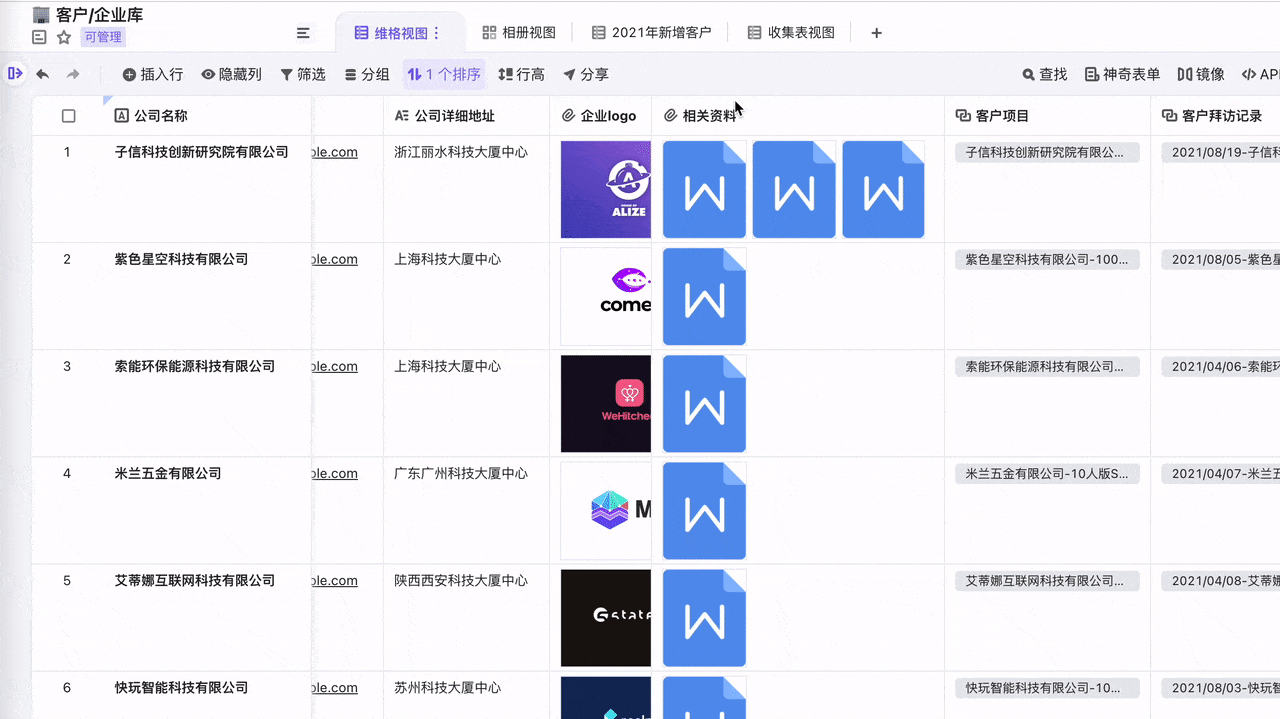Open the 隐藏列 hide columns option
The height and width of the screenshot is (719, 1280).
[231, 74]
